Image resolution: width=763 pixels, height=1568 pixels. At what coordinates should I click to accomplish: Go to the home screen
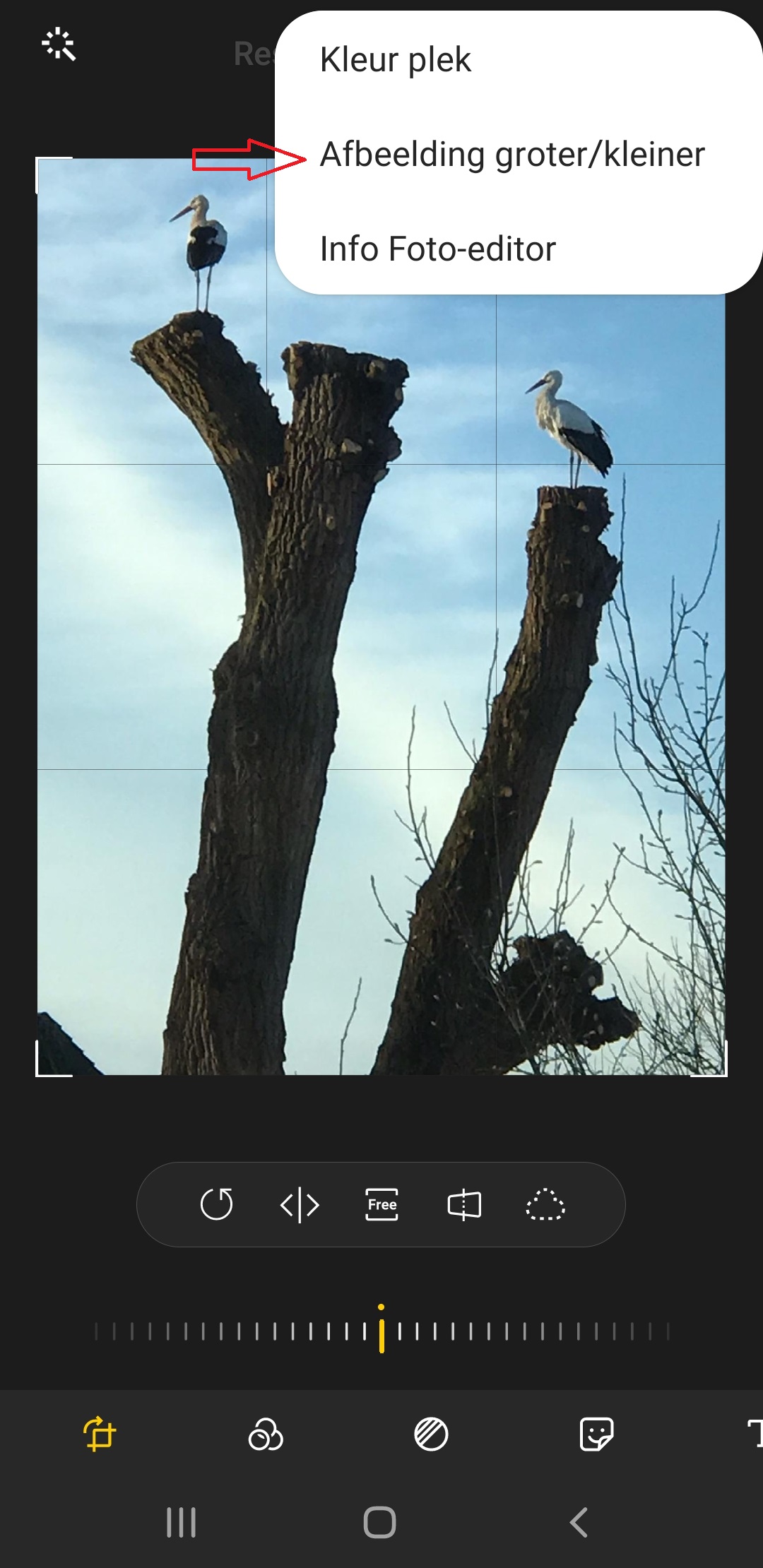pyautogui.click(x=379, y=1522)
